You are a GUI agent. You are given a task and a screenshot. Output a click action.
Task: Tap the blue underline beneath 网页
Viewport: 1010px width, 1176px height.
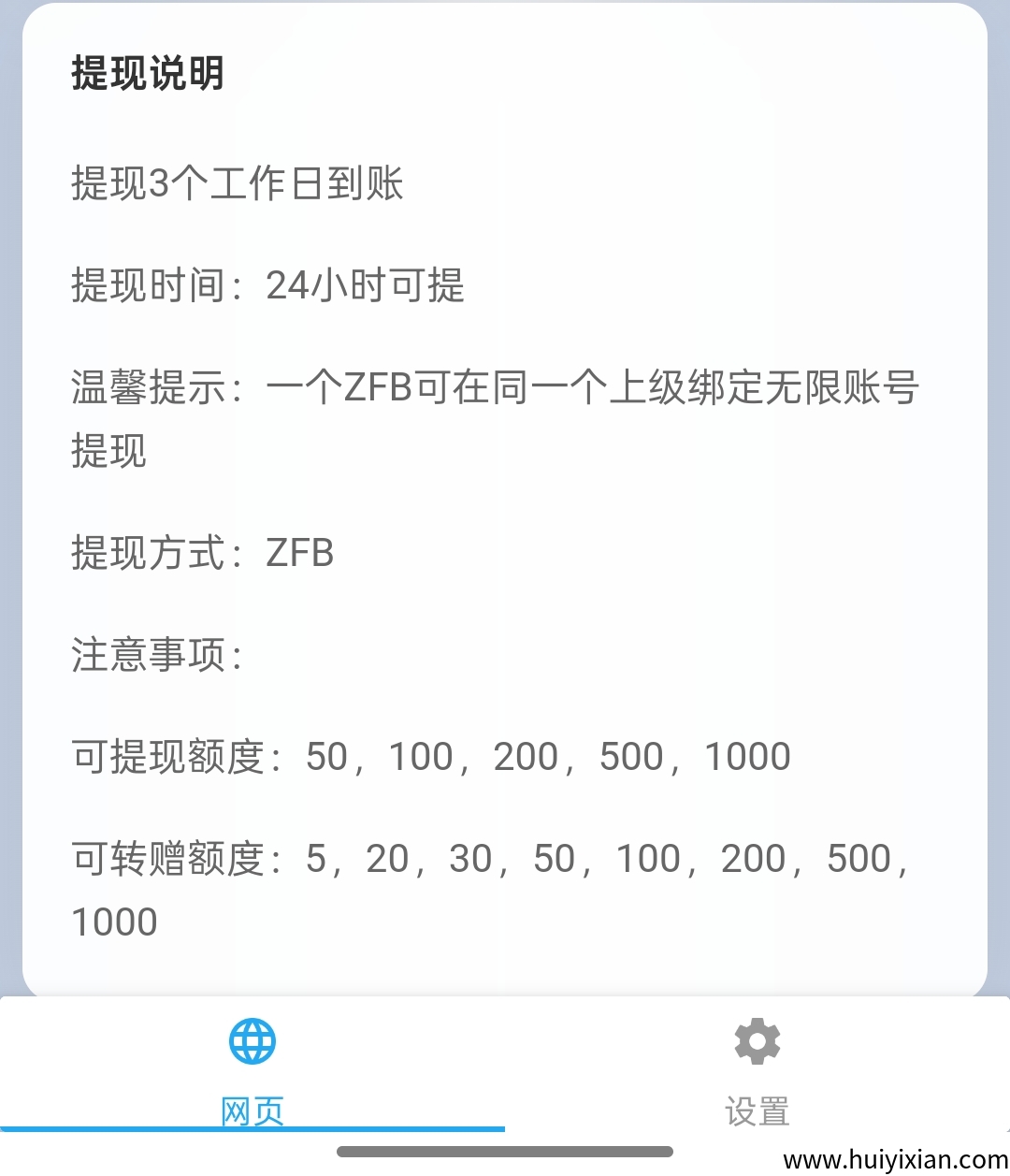click(251, 1132)
